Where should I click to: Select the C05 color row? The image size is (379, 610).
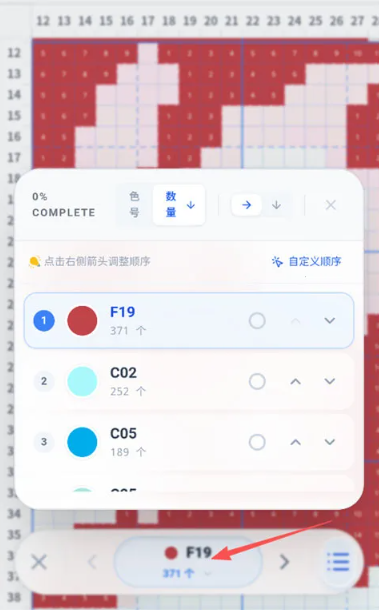(x=189, y=442)
